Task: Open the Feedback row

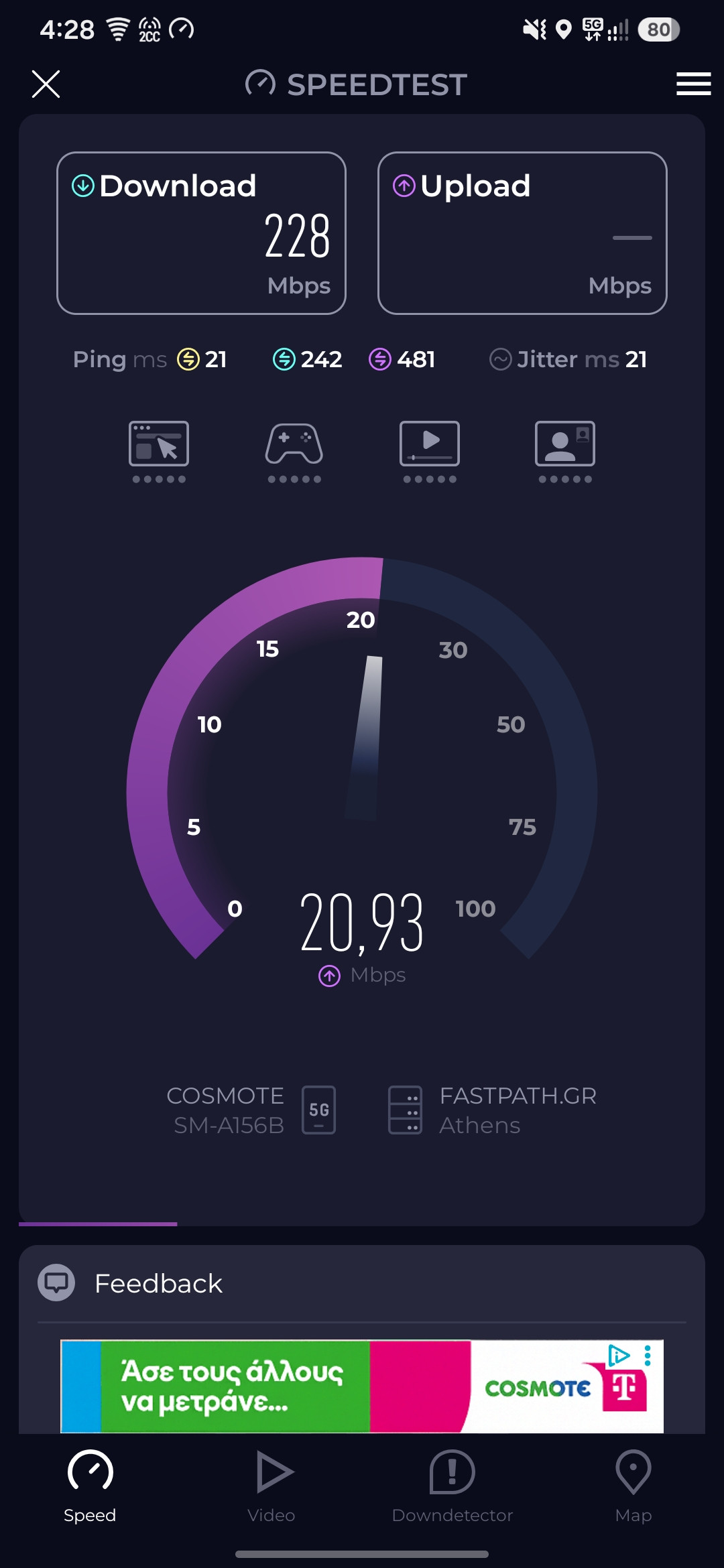Action: point(362,1283)
